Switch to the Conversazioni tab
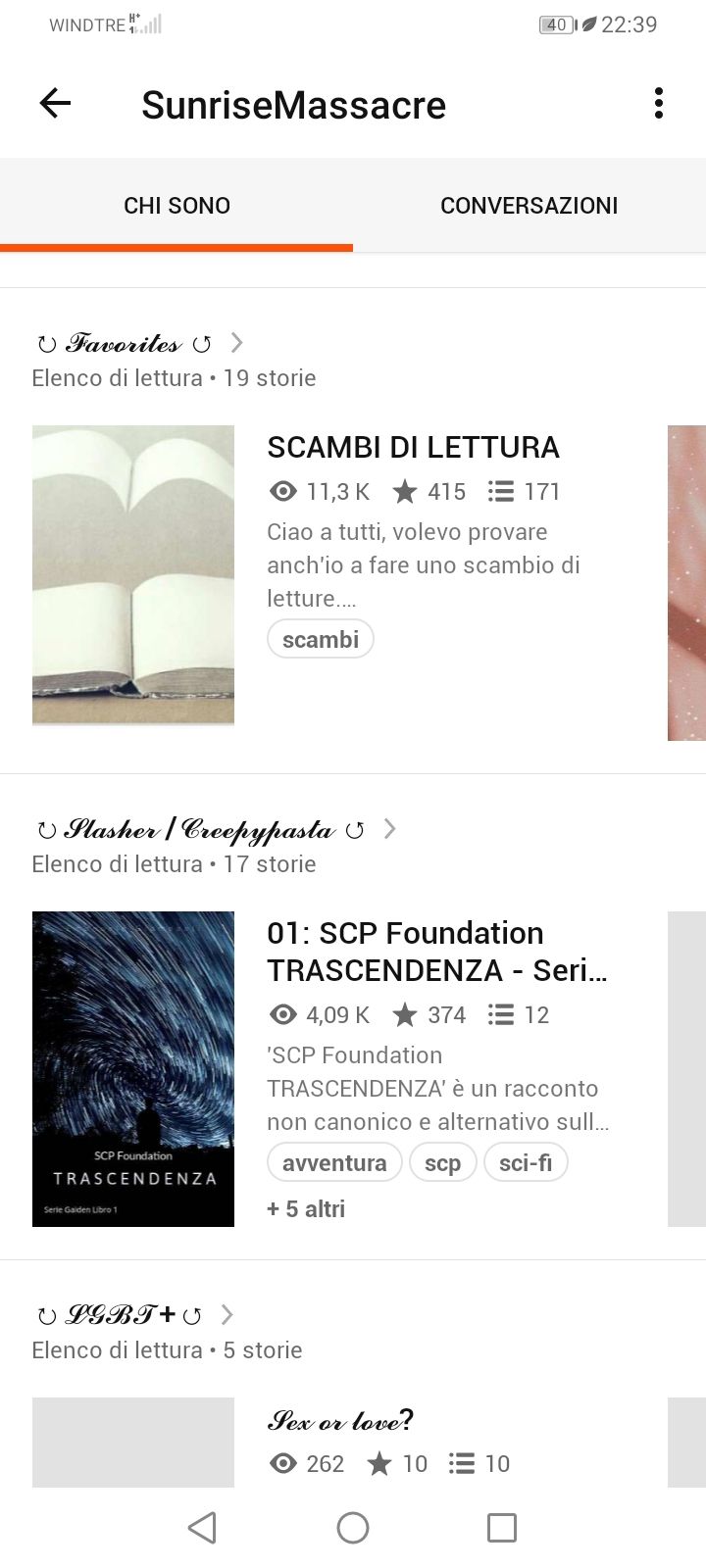Viewport: 706px width, 1568px height. click(x=529, y=205)
